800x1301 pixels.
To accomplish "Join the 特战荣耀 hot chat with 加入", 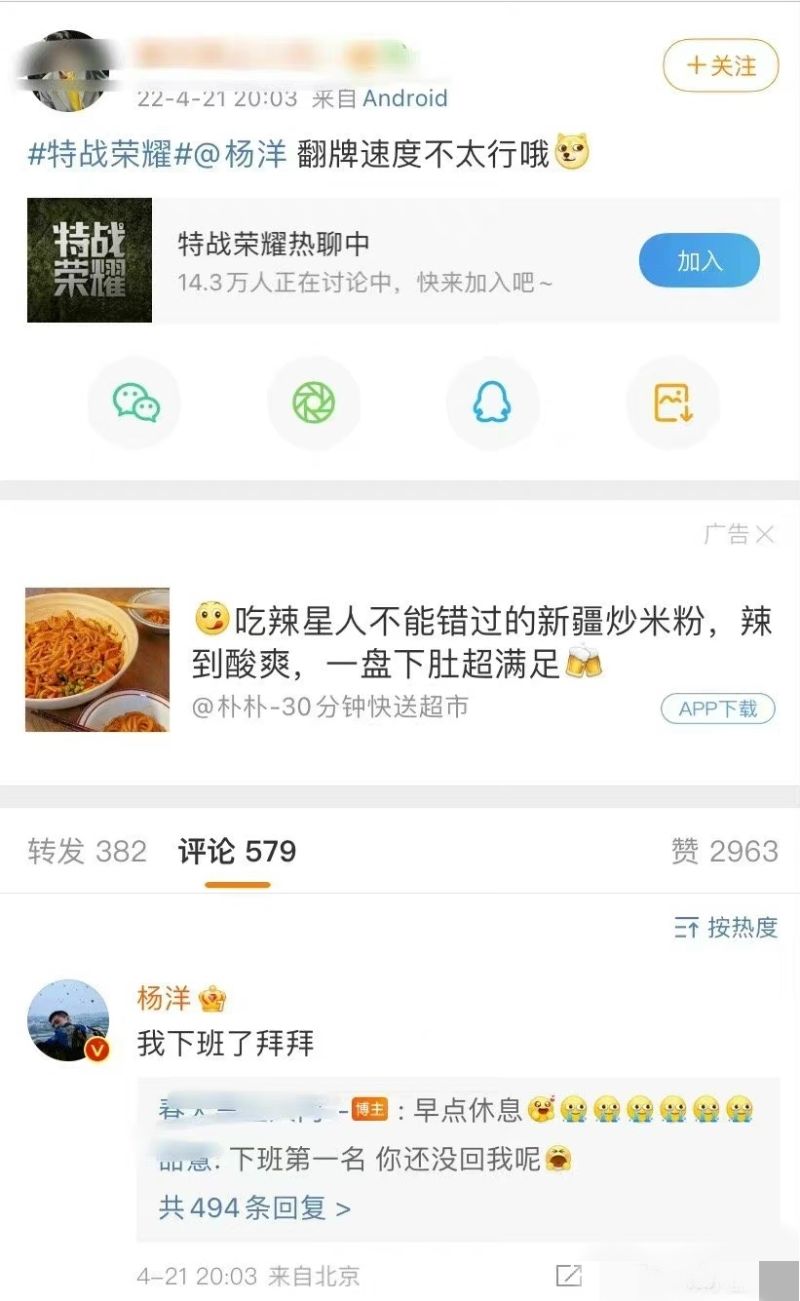I will [x=699, y=261].
